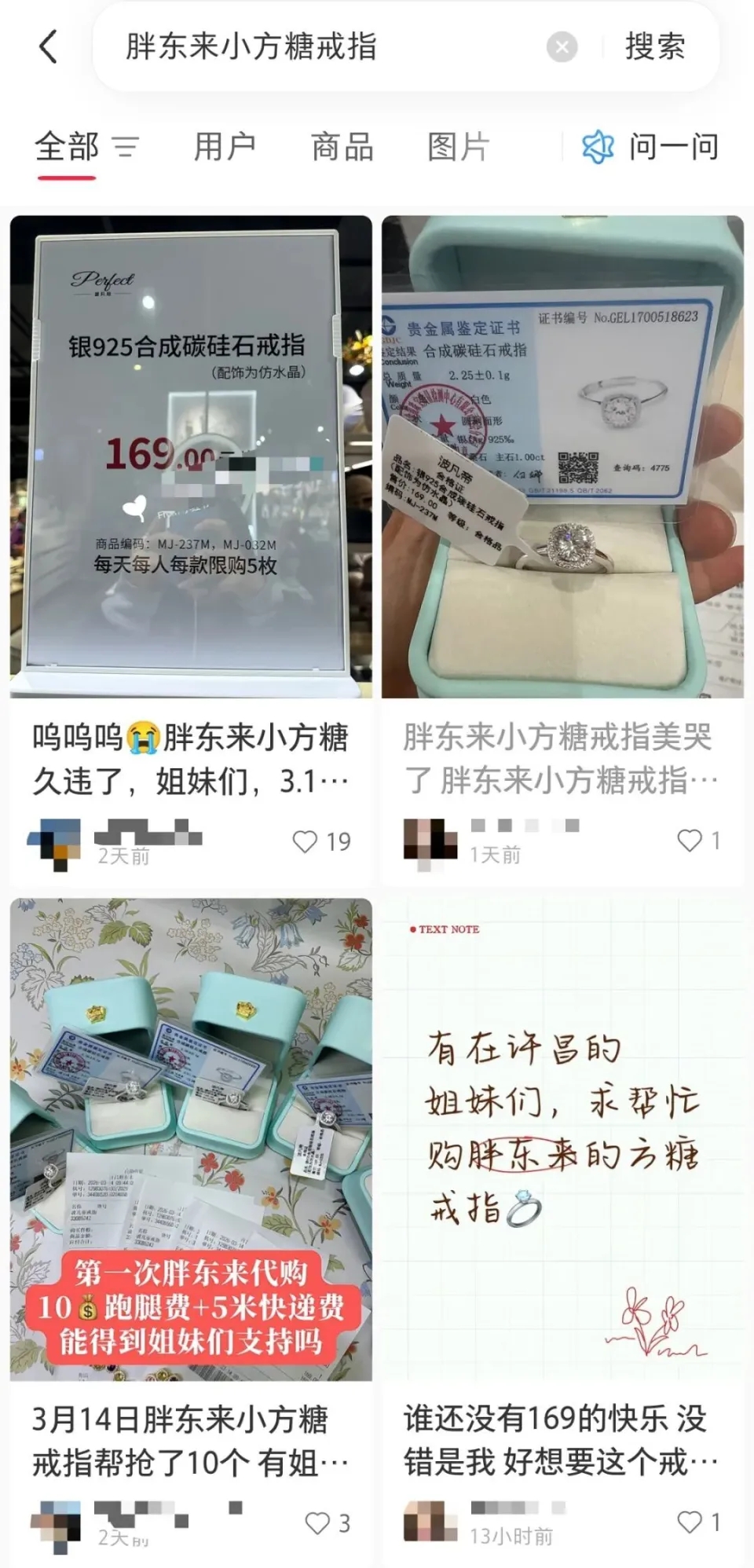Select the 全部 tab
Image resolution: width=754 pixels, height=1568 pixels.
coord(67,146)
